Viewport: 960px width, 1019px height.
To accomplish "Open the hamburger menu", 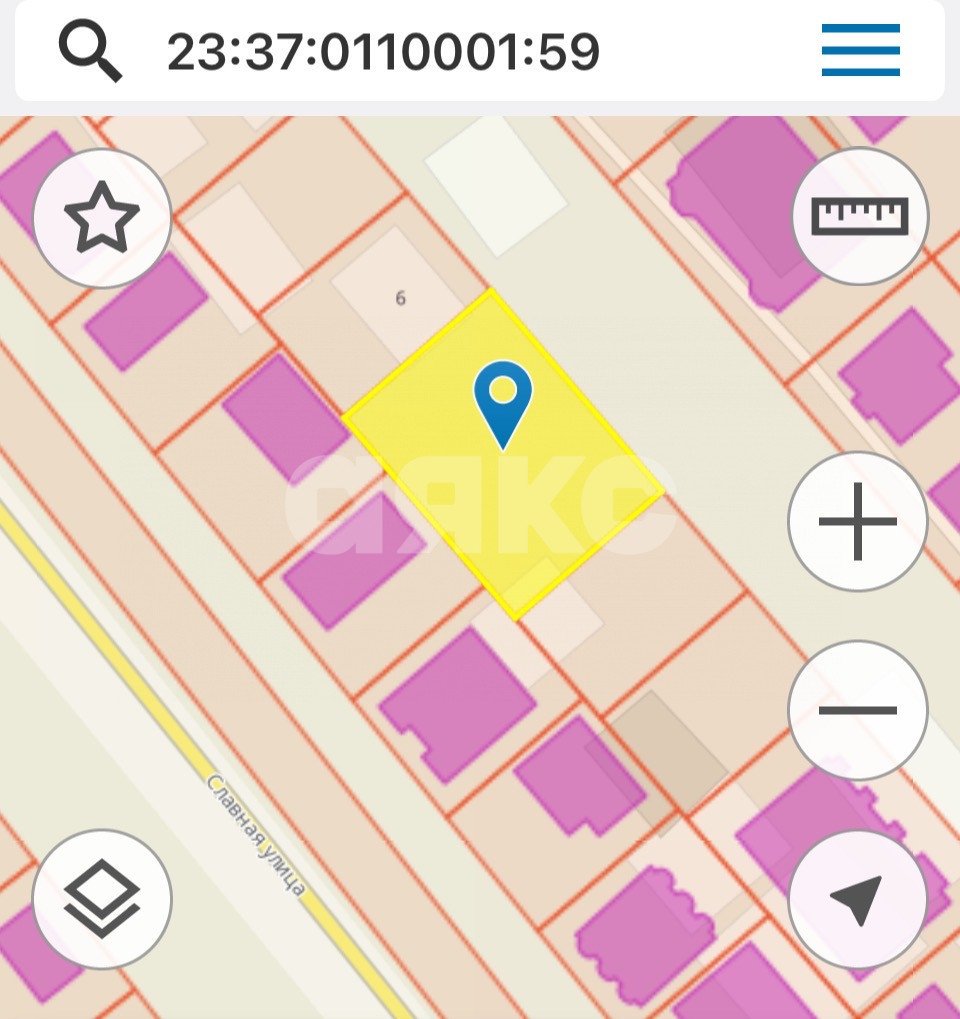I will [860, 50].
